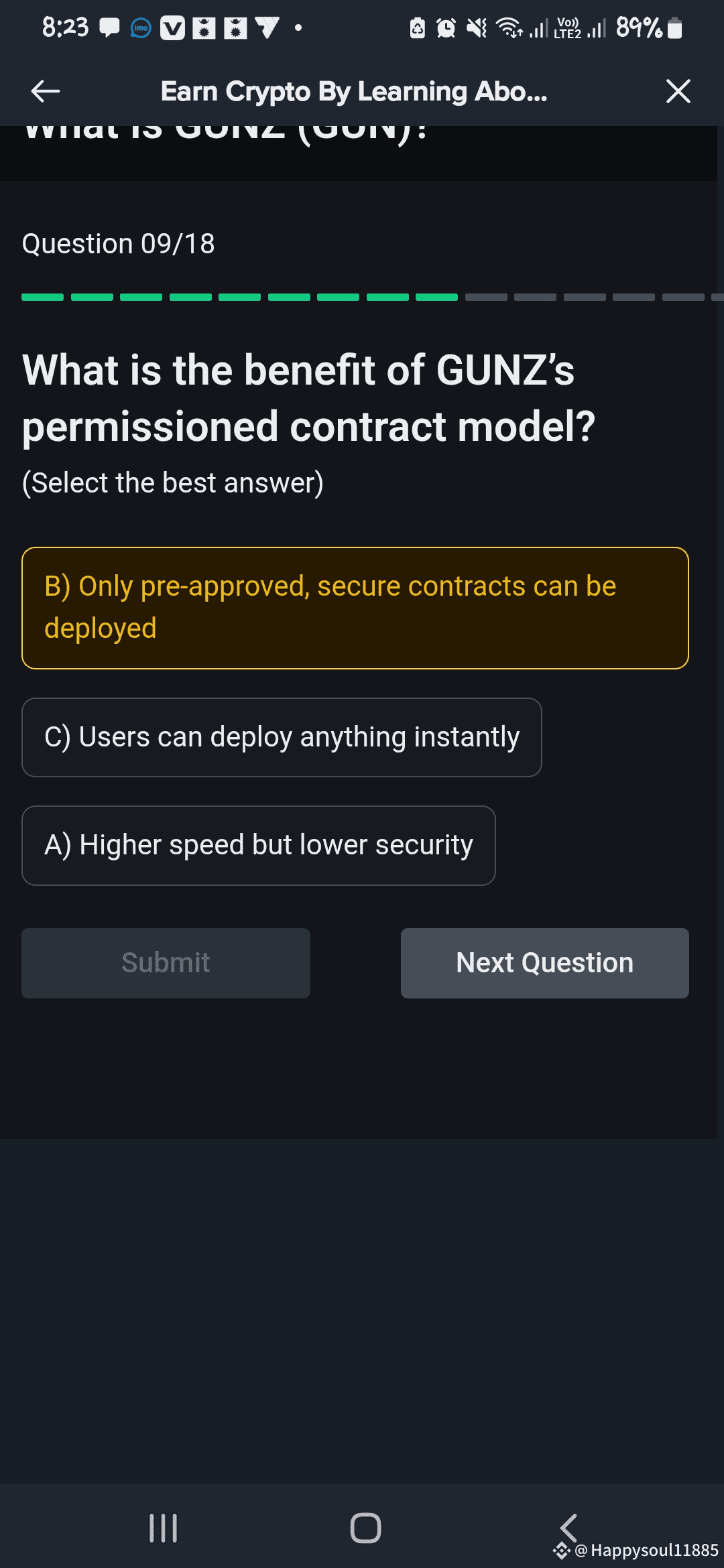Image resolution: width=724 pixels, height=1568 pixels.
Task: Go back using the header arrow
Action: coord(46,91)
